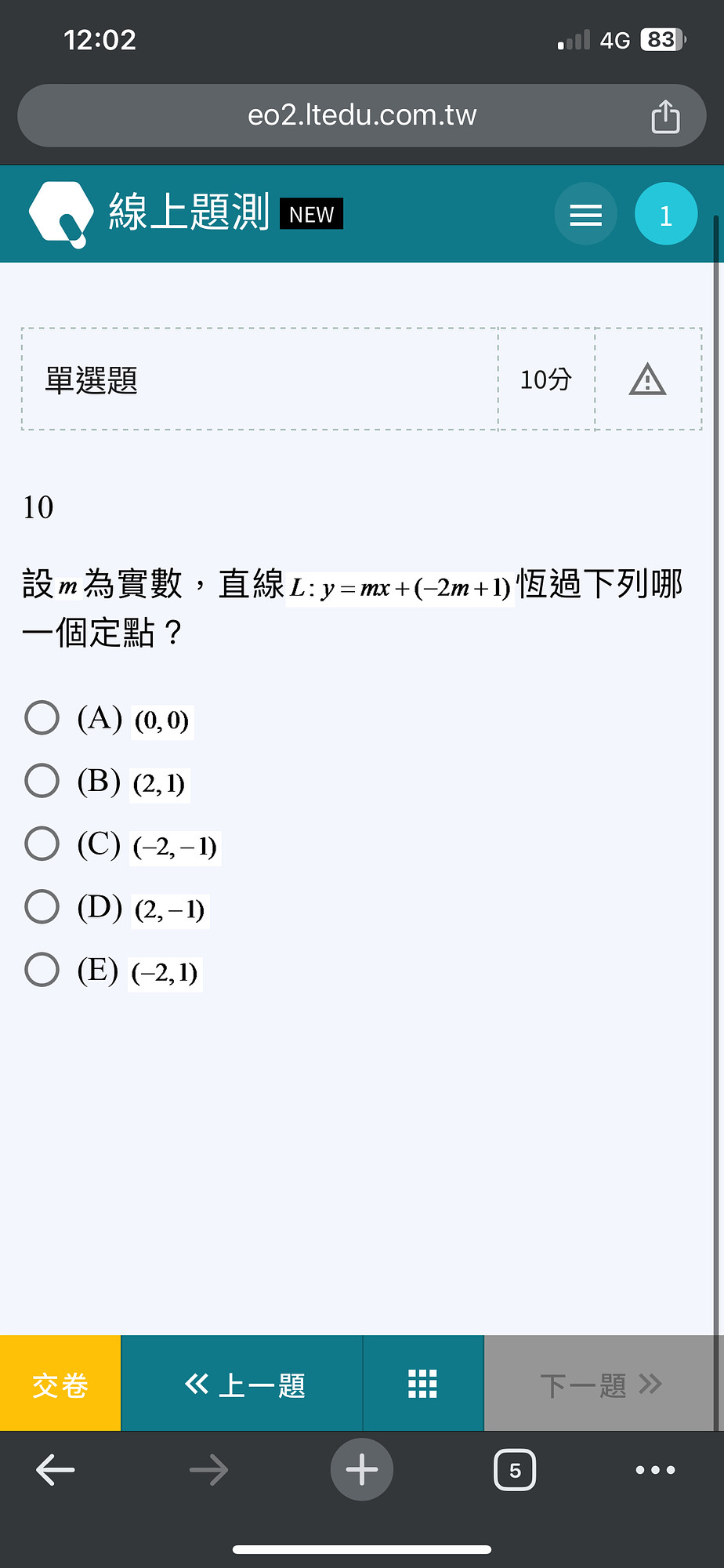Open the question grid overview

(423, 1384)
